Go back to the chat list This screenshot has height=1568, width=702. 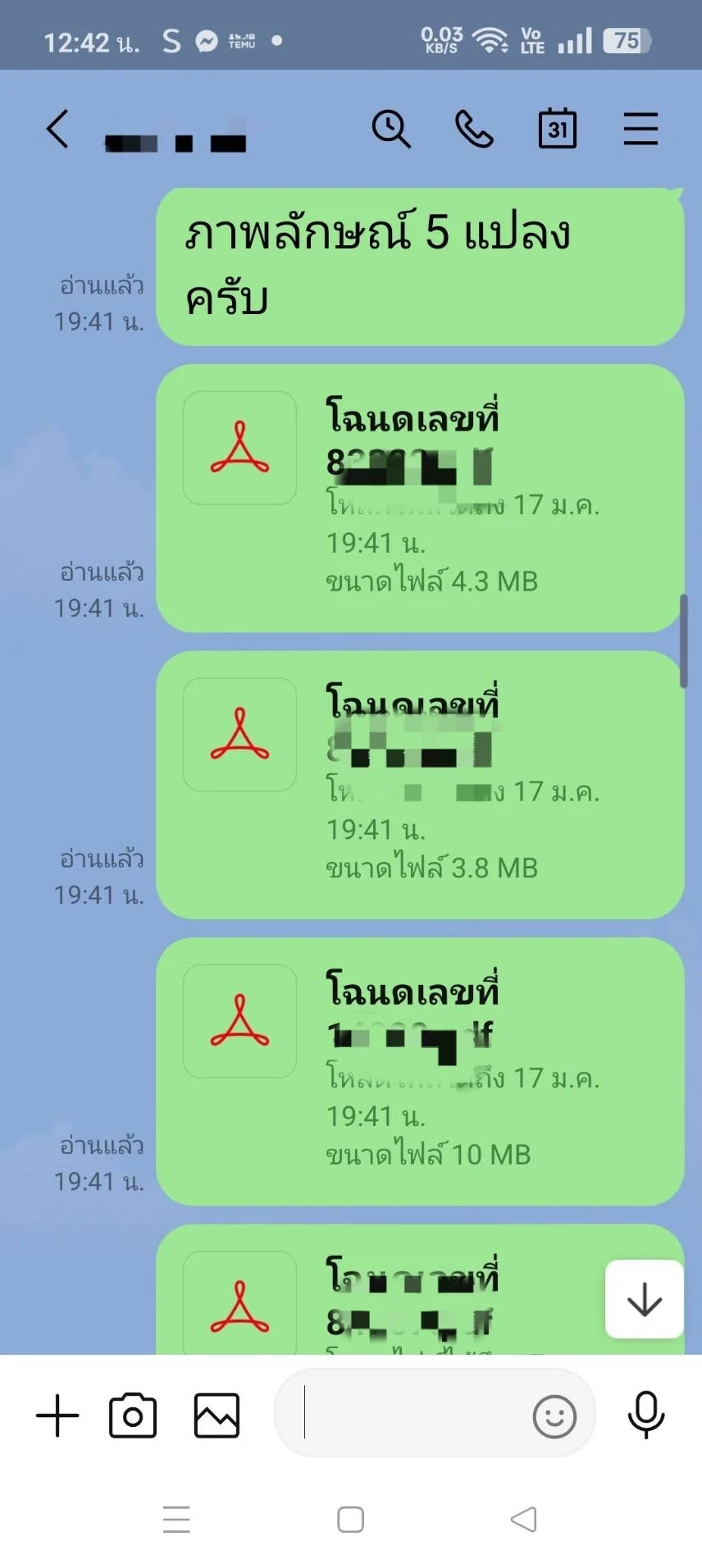(x=57, y=129)
